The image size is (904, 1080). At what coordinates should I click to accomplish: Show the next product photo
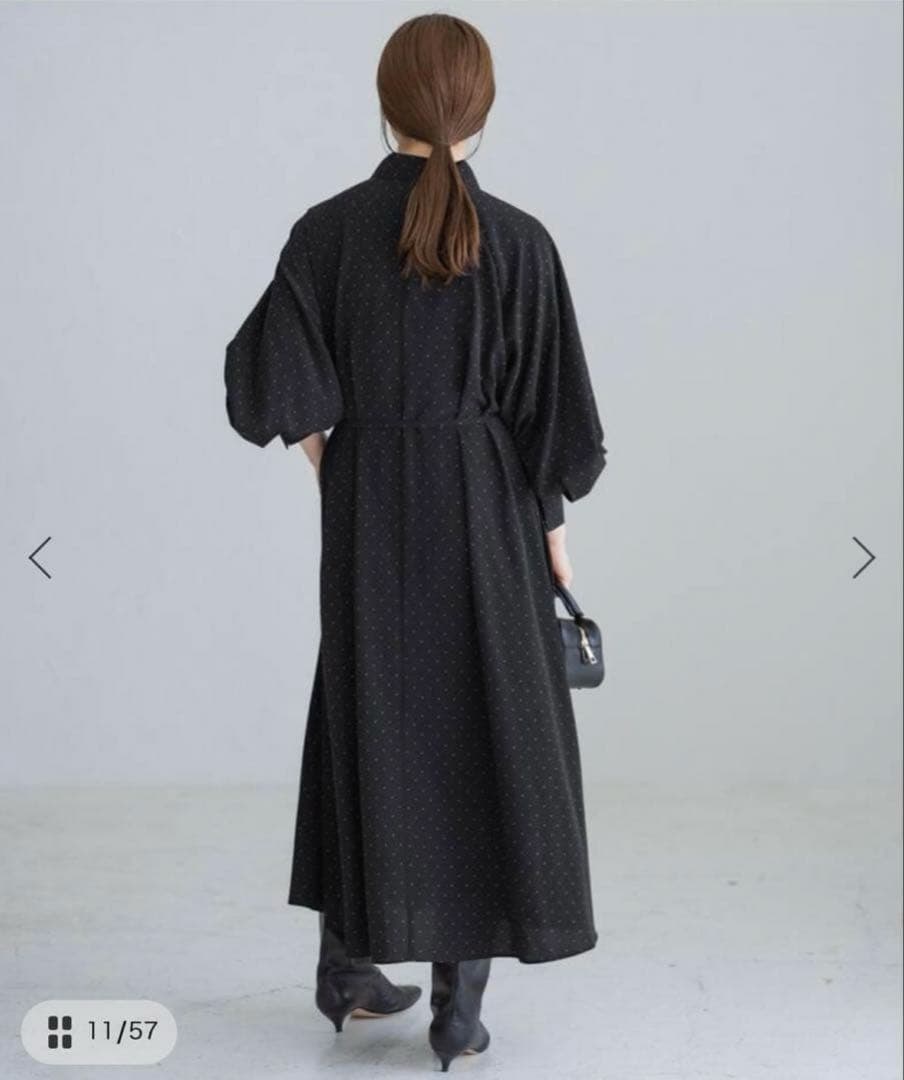863,558
